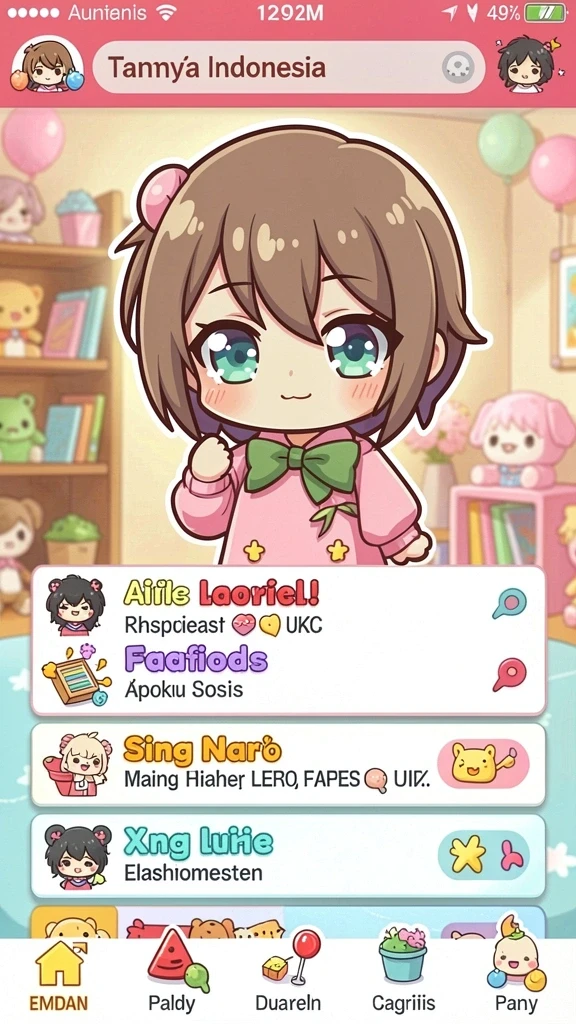Tap the yellow cat button on Sing Naro
Viewport: 576px width, 1024px height.
click(x=483, y=764)
